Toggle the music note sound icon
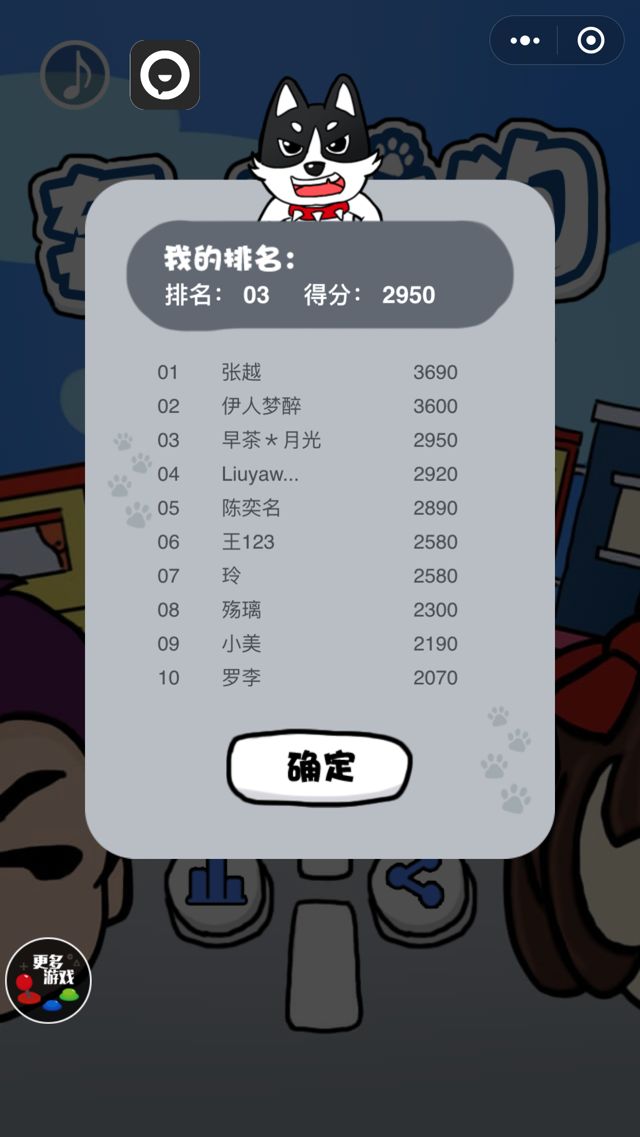 click(75, 75)
